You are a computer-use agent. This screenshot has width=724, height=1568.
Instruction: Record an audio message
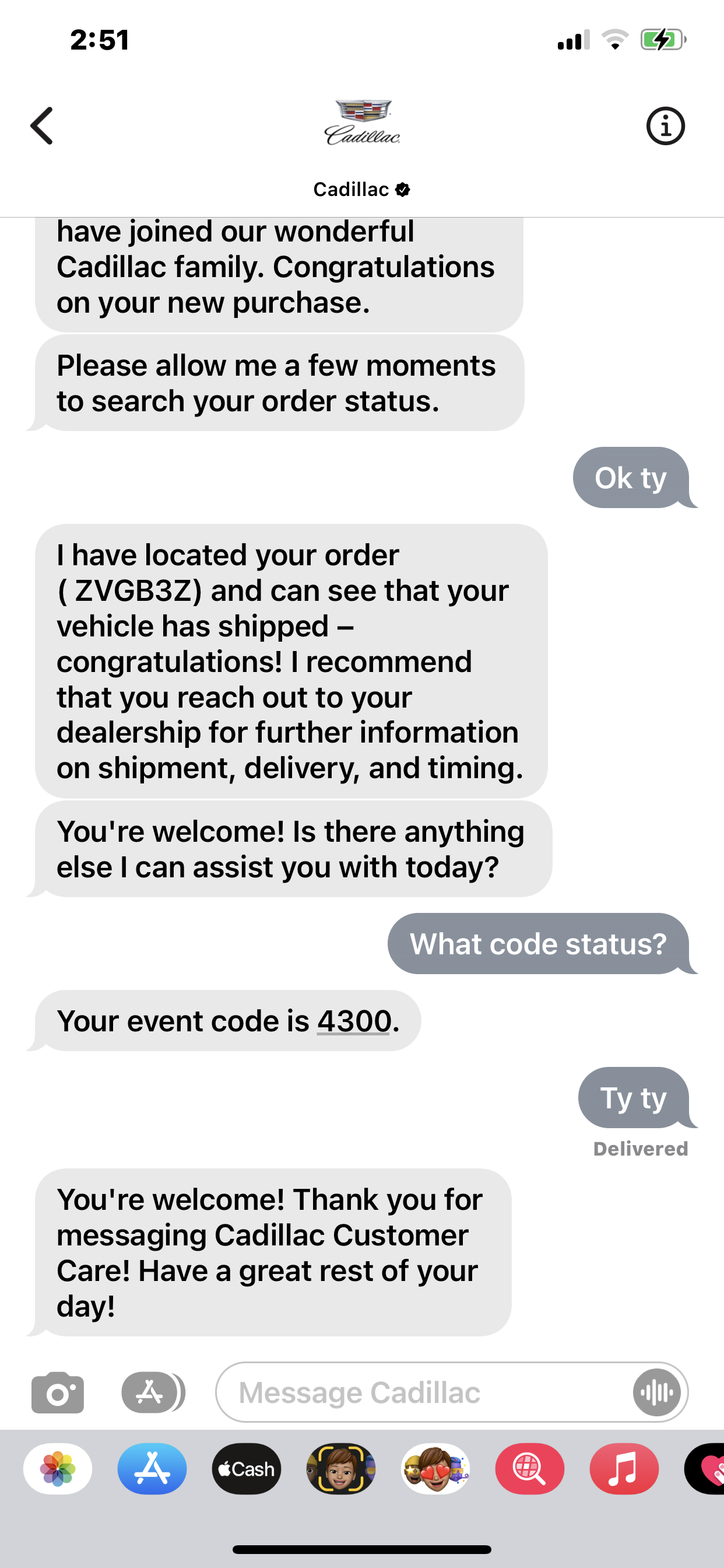pyautogui.click(x=656, y=1392)
